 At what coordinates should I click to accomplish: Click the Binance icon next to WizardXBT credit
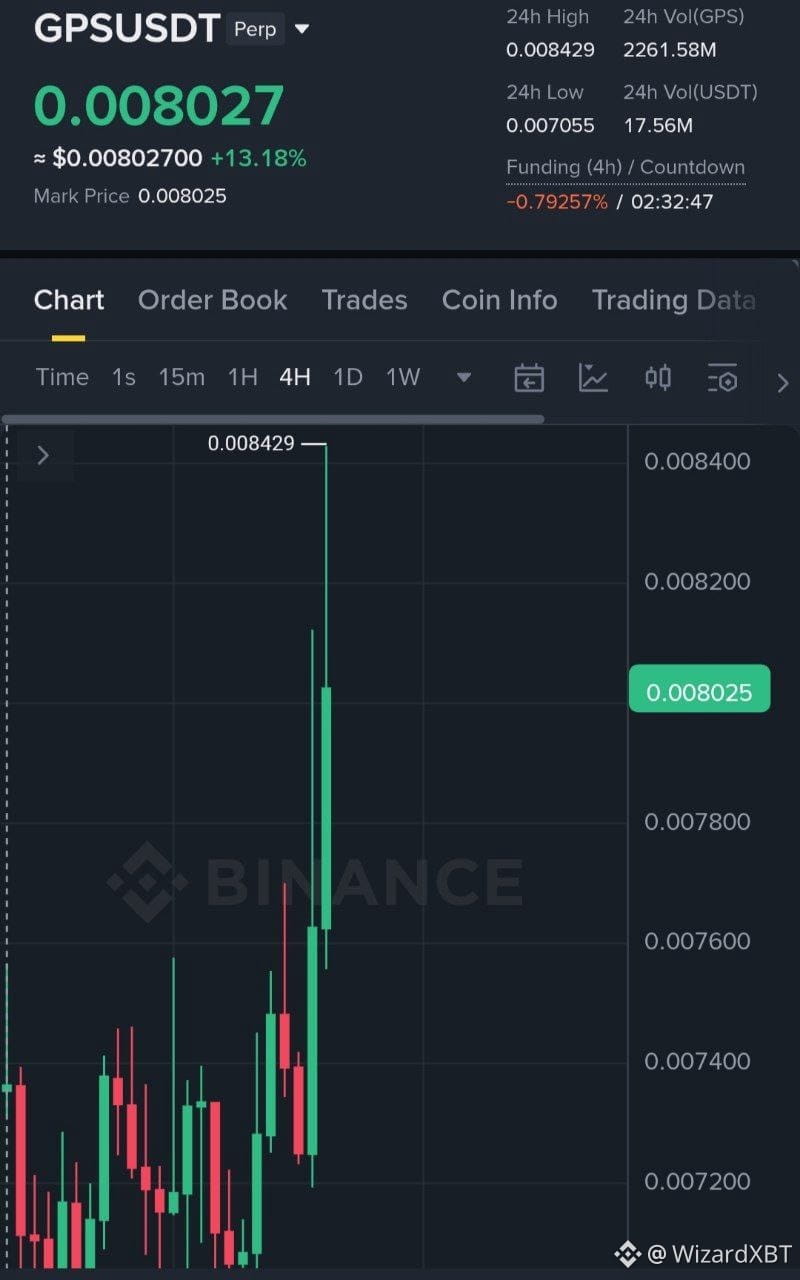tap(627, 1253)
